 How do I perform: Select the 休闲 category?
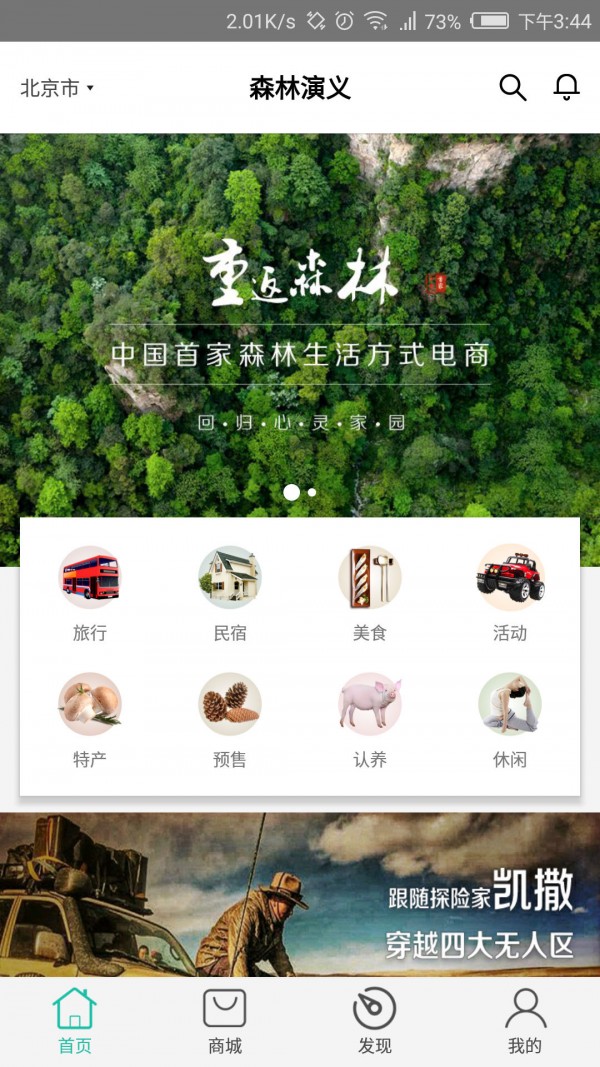click(x=510, y=718)
